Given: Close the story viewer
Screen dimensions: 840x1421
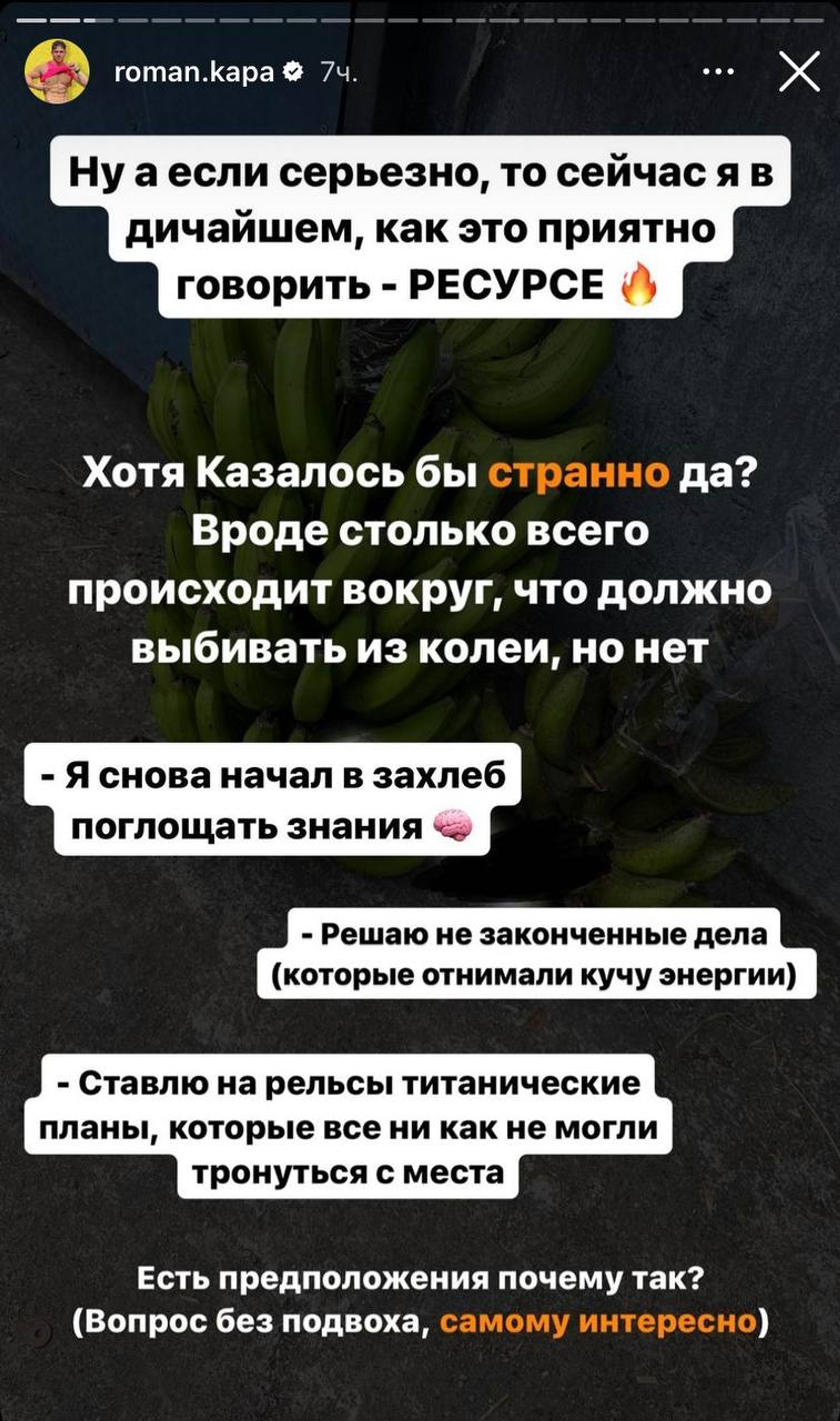Looking at the screenshot, I should coord(799,72).
